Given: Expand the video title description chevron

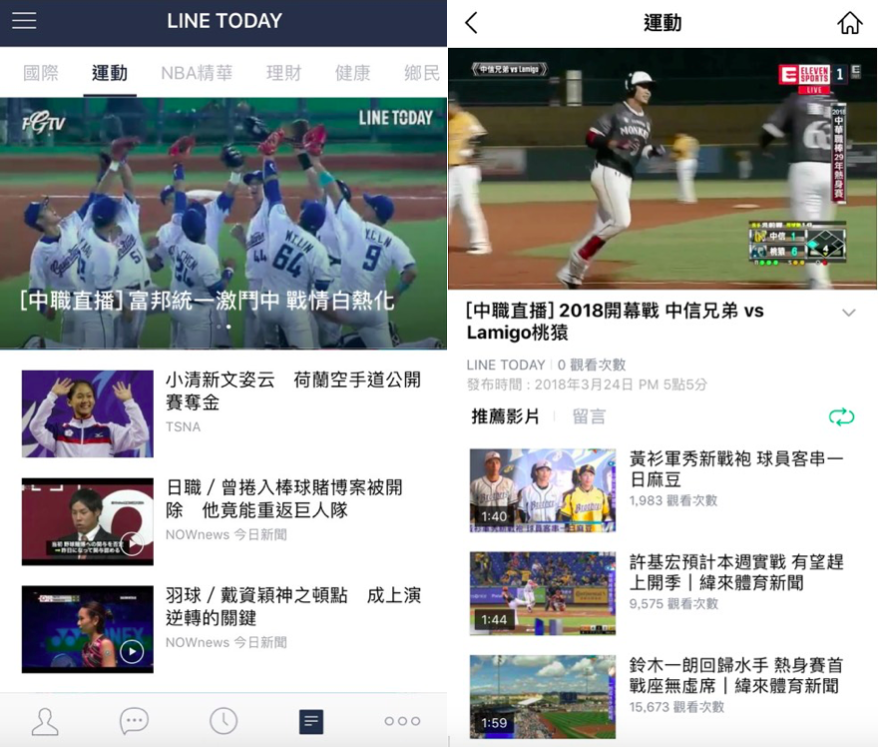Looking at the screenshot, I should point(848,313).
